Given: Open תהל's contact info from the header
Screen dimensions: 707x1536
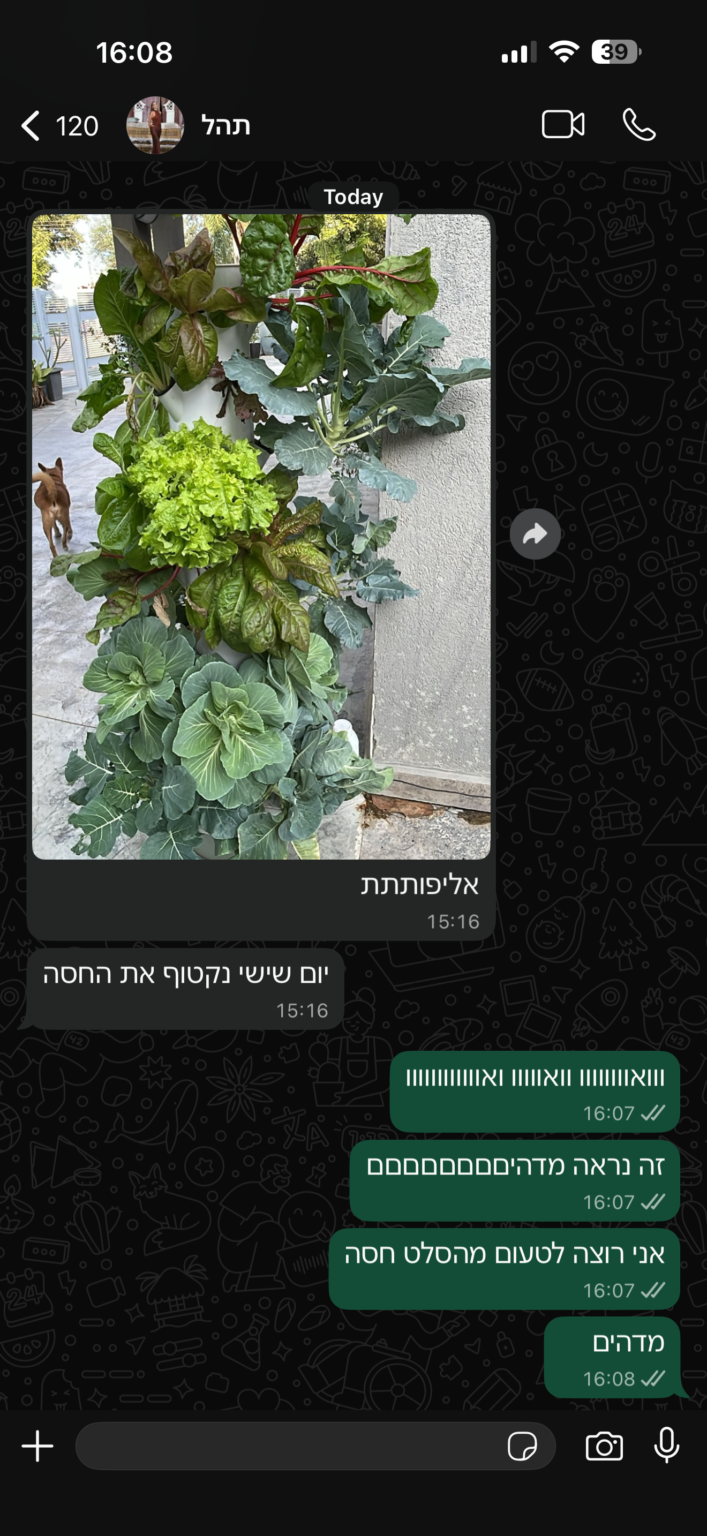Looking at the screenshot, I should 226,126.
